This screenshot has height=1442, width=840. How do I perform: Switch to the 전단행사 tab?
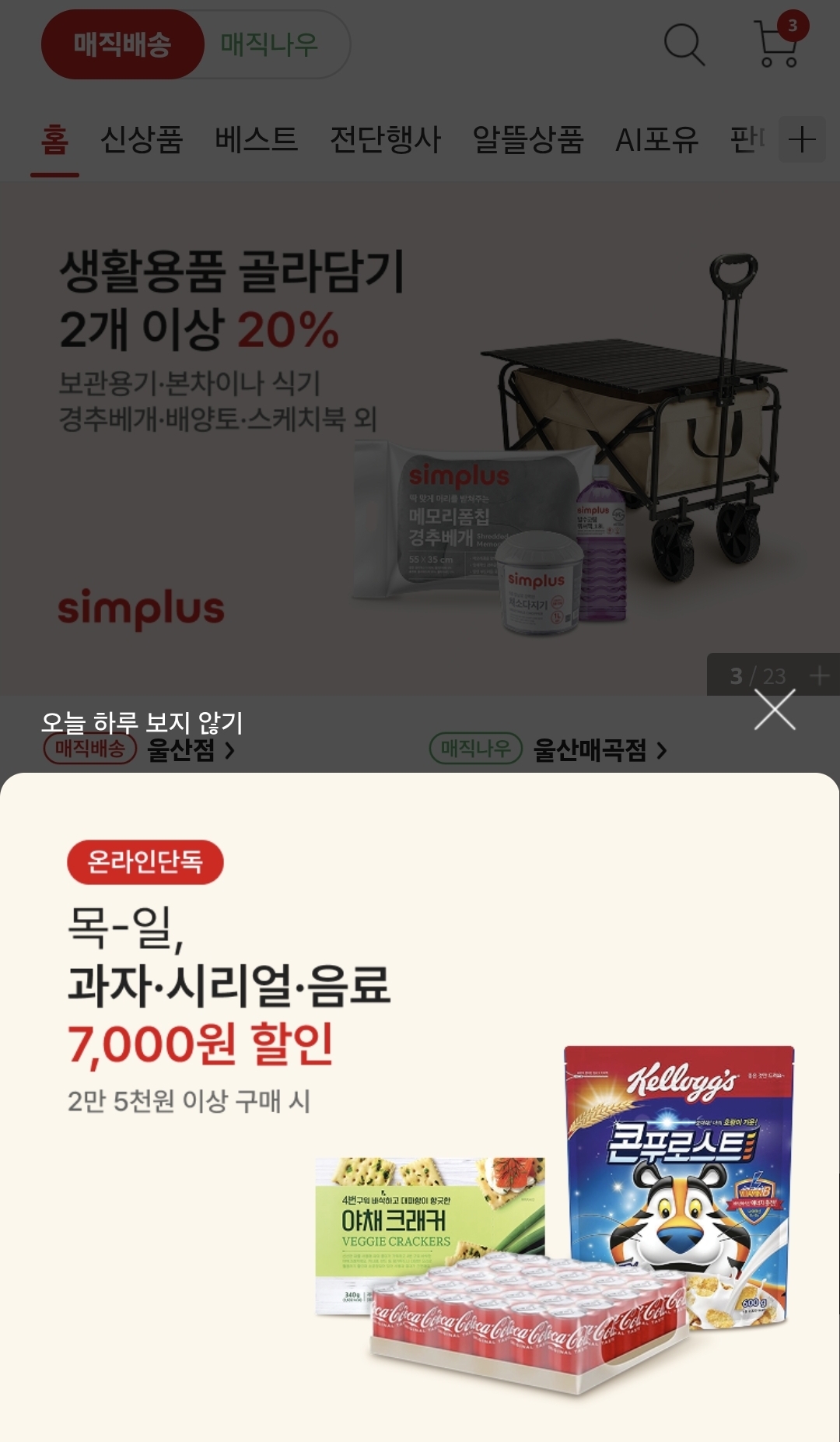pos(386,140)
